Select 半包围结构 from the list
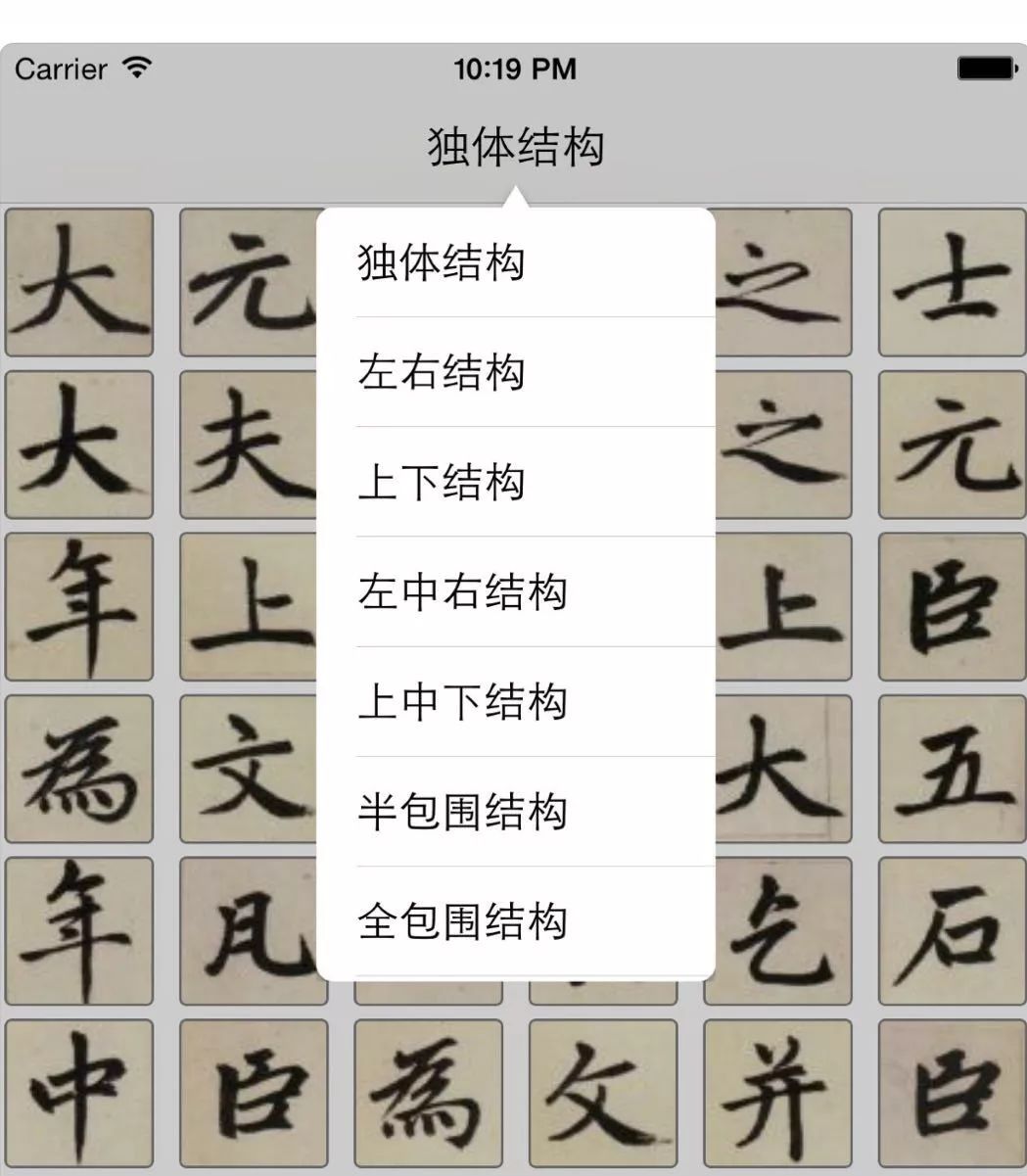This screenshot has height=1176, width=1027. (515, 812)
